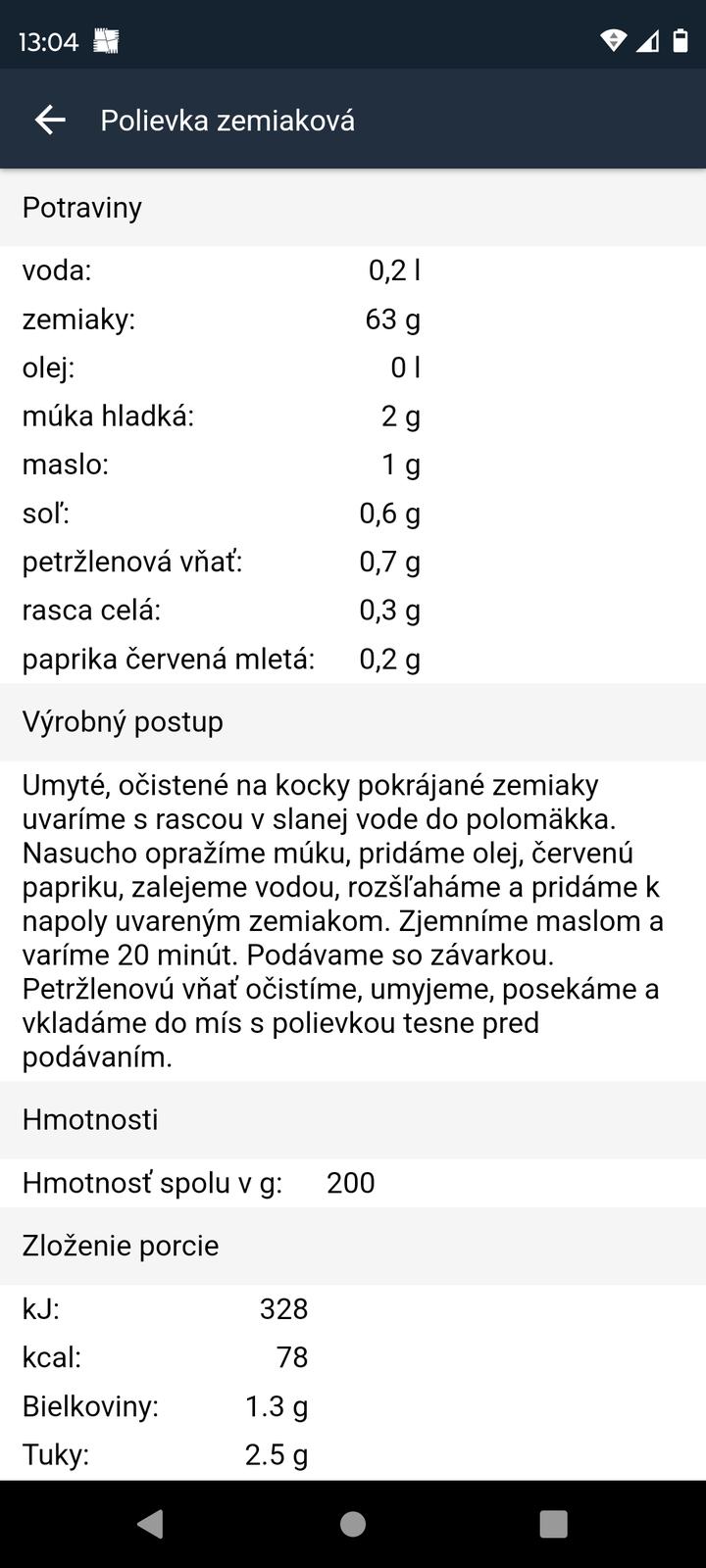The width and height of the screenshot is (706, 1568).
Task: Open the recent apps overview
Action: (x=554, y=1524)
